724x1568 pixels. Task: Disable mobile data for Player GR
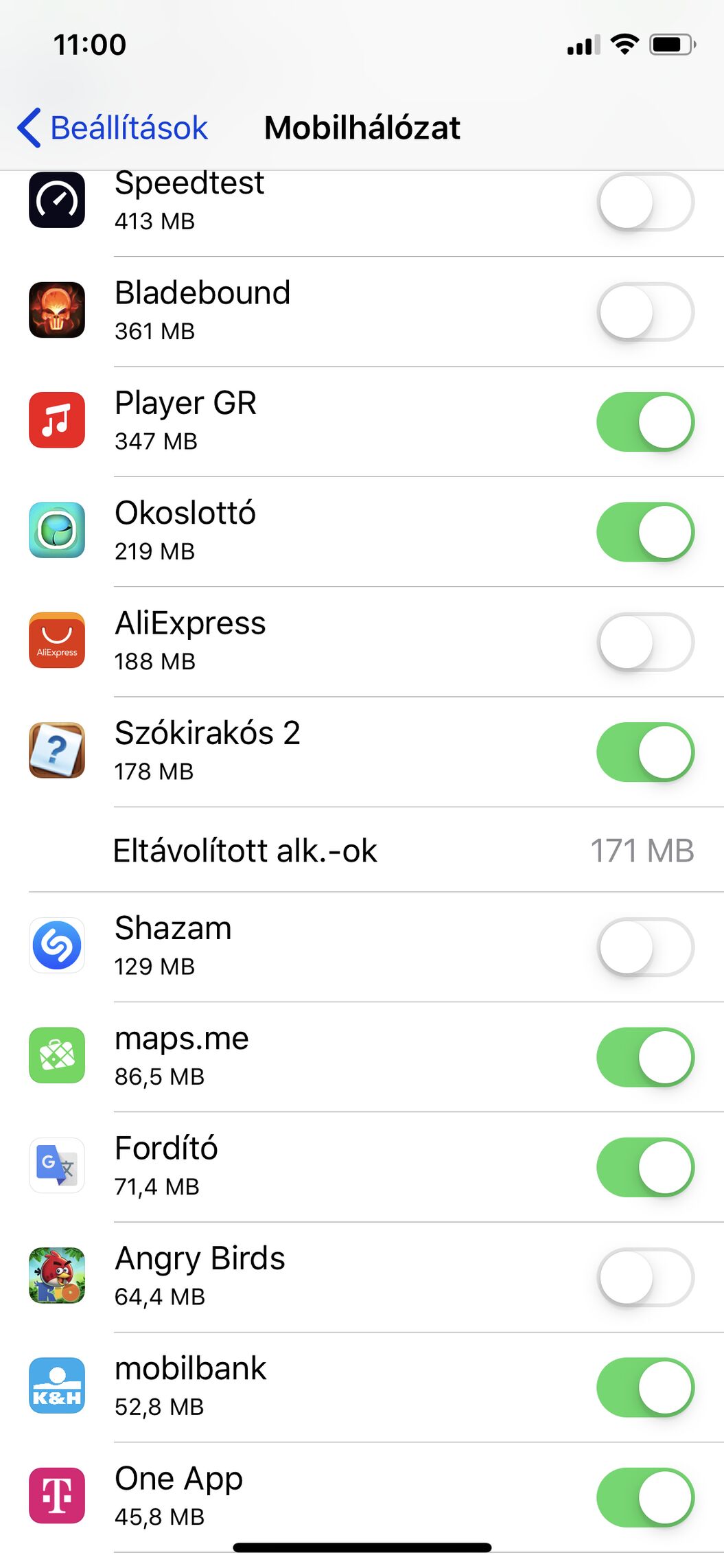645,422
